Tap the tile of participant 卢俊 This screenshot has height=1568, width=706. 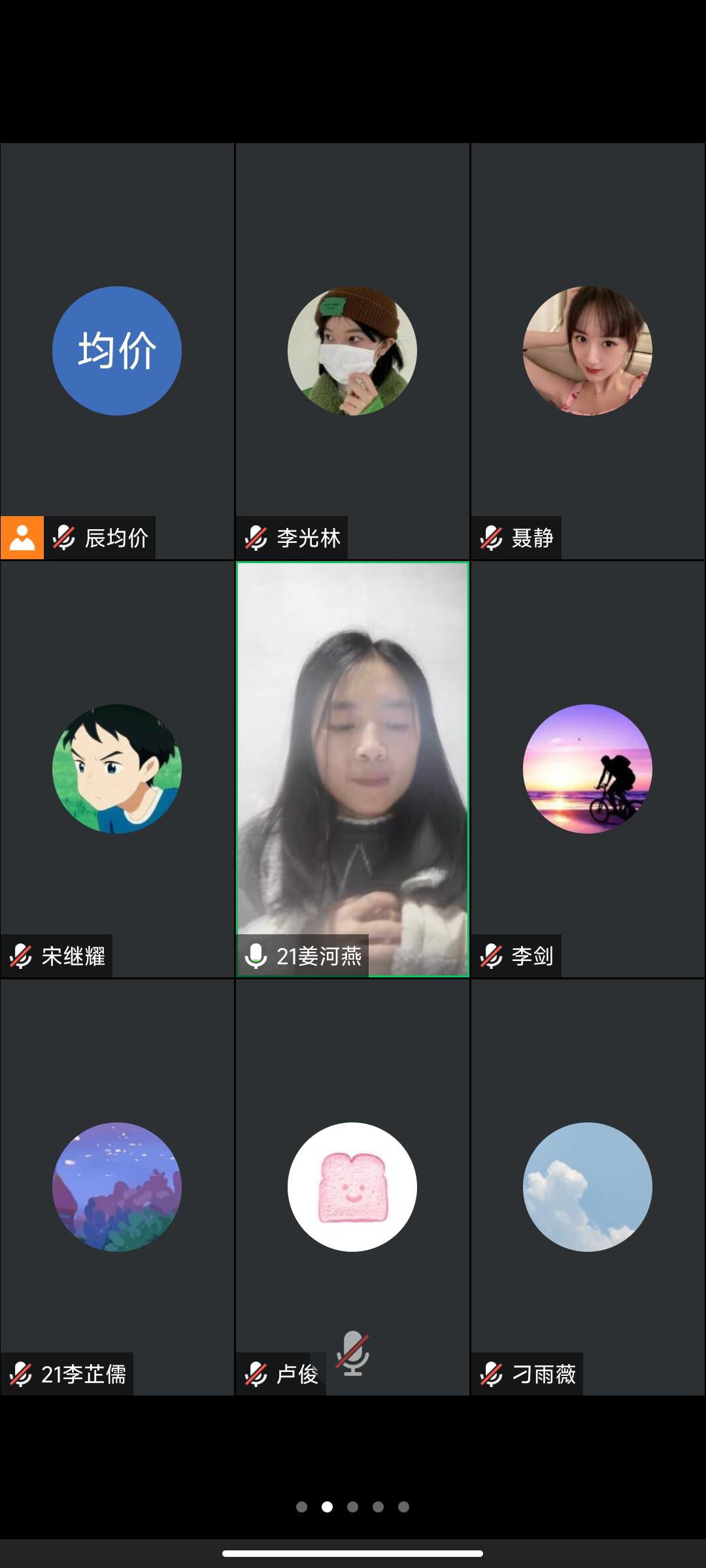(x=352, y=1187)
